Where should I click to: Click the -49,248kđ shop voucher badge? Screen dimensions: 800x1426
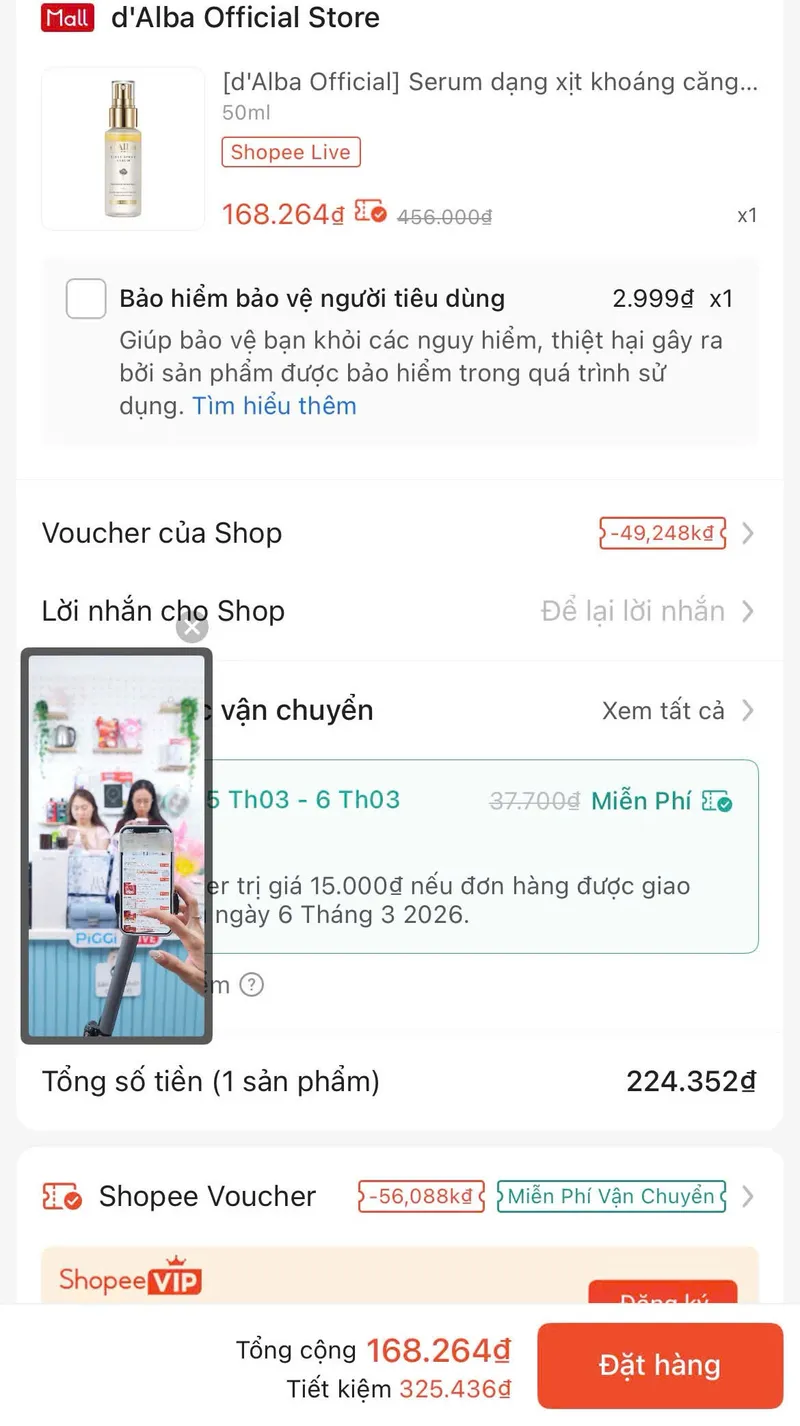pyautogui.click(x=662, y=533)
